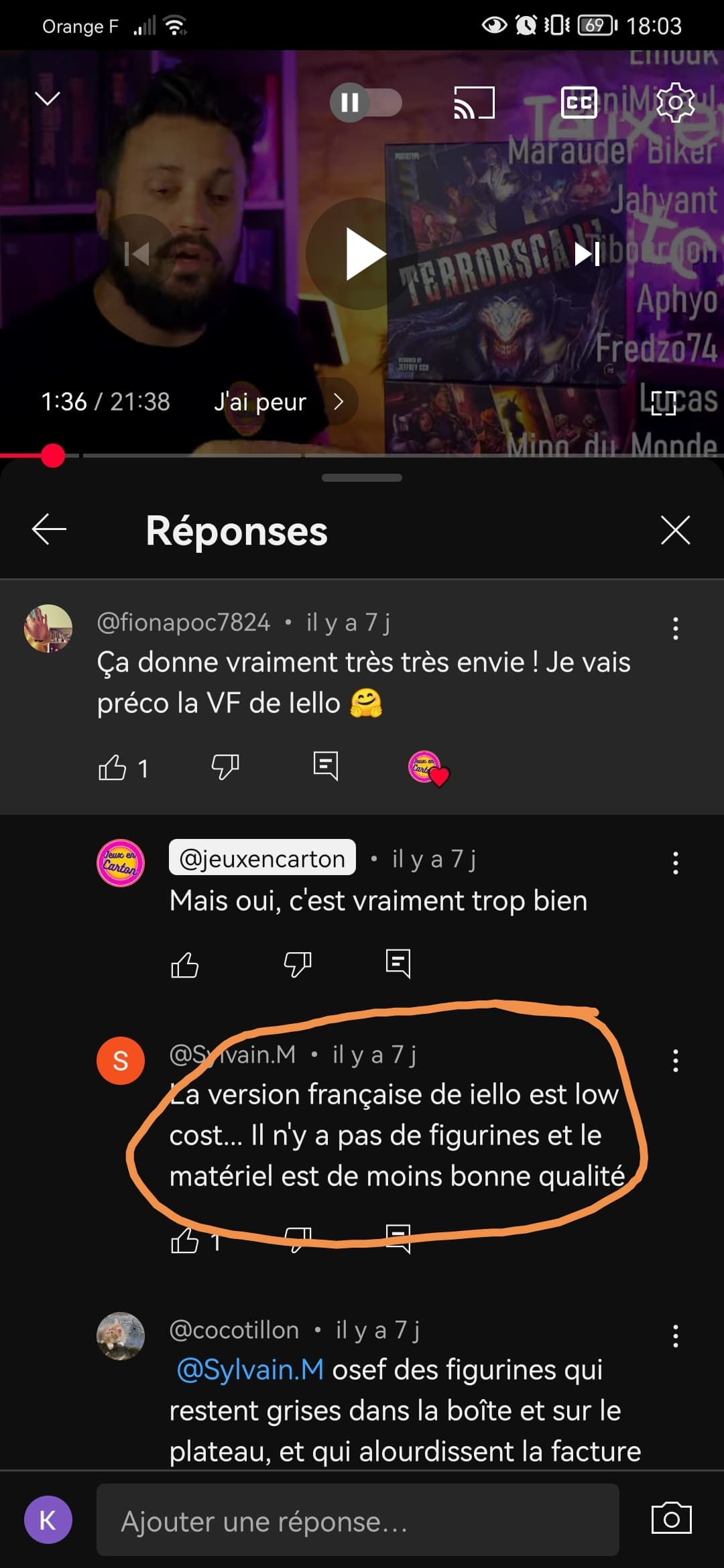This screenshot has height=1568, width=724.
Task: Reply to @jeuxencarton's comment
Action: (398, 964)
